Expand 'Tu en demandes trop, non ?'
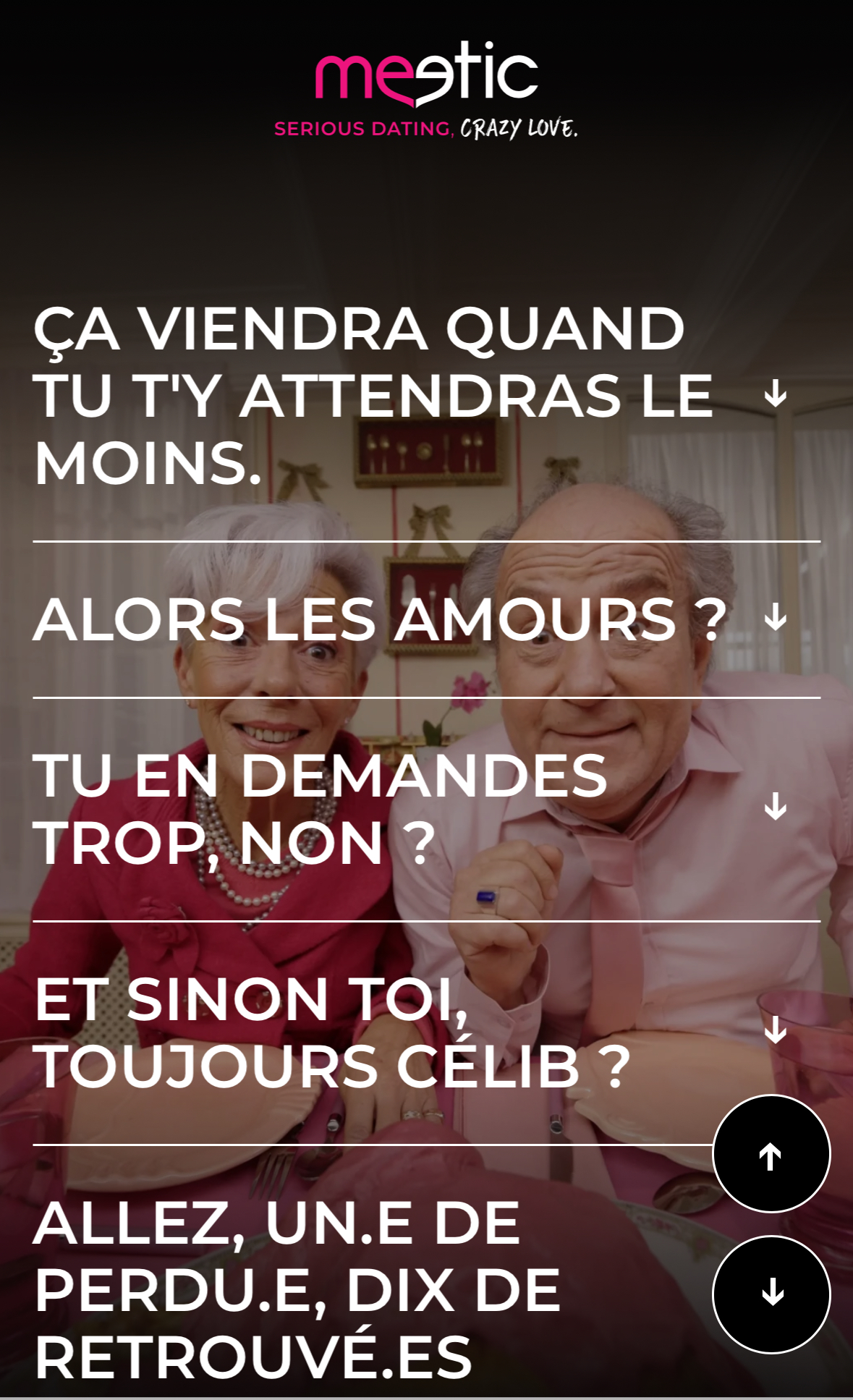This screenshot has width=853, height=1400. click(x=776, y=807)
